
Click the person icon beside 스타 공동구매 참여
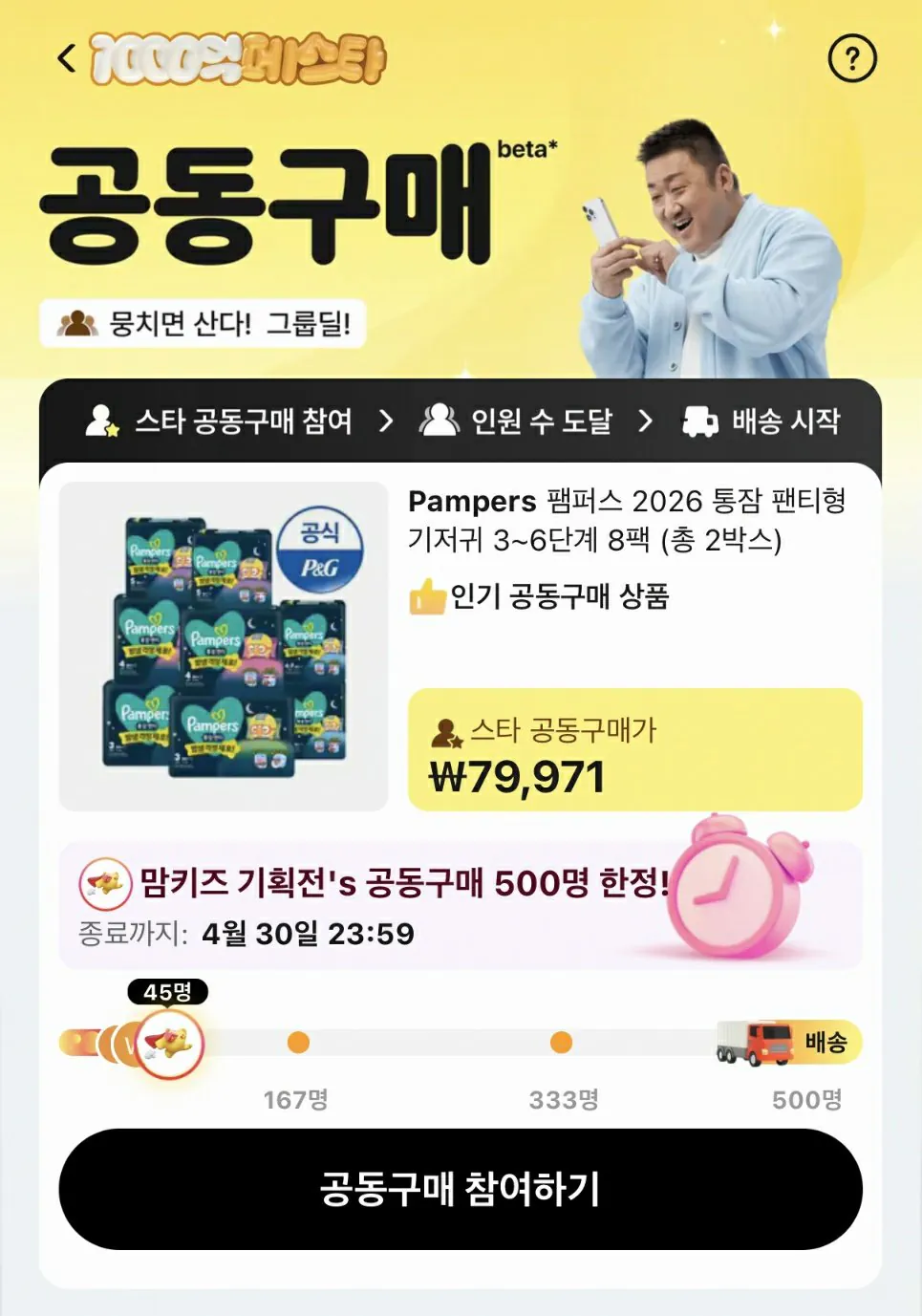coord(101,420)
